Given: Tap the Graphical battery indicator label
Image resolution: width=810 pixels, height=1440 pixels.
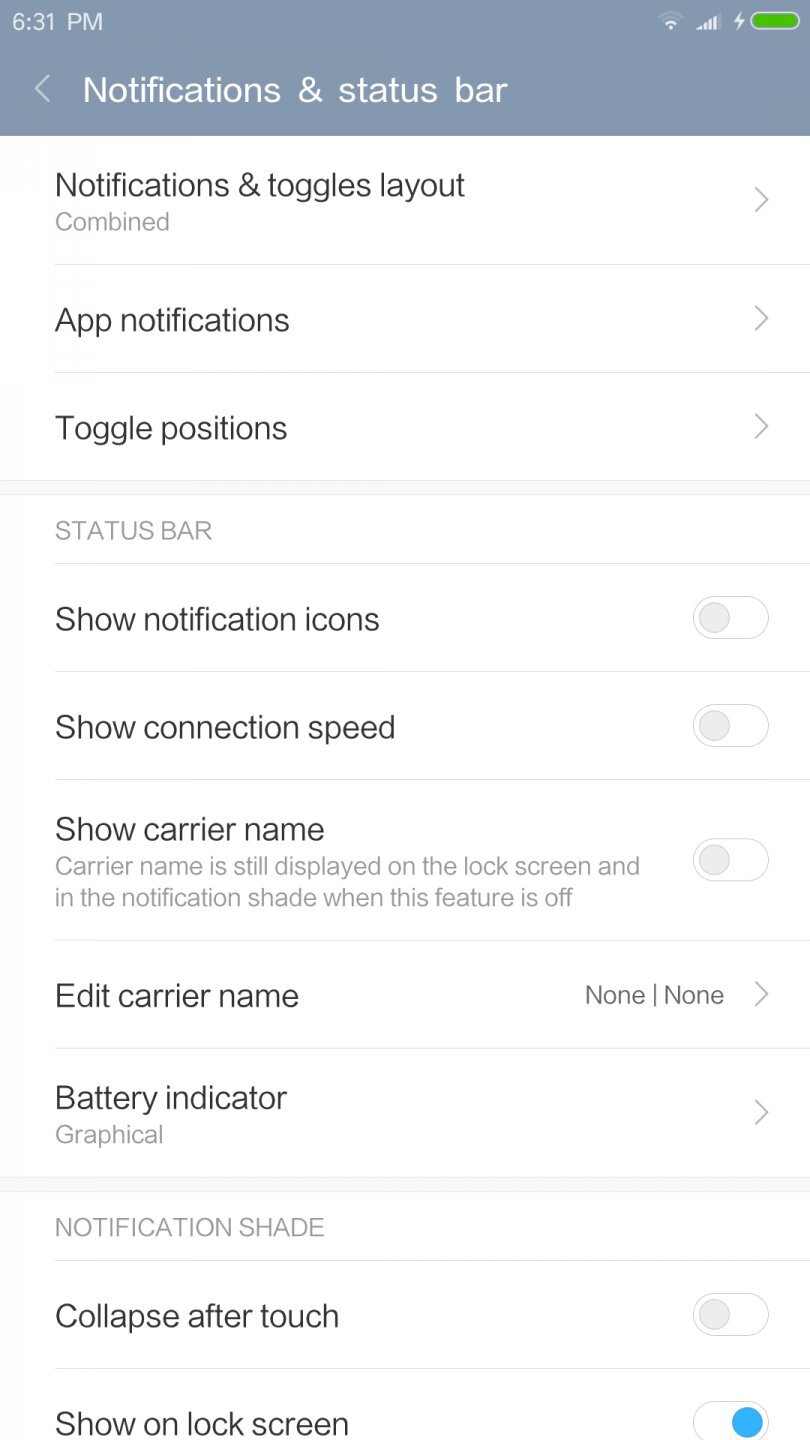Looking at the screenshot, I should pyautogui.click(x=108, y=1135).
